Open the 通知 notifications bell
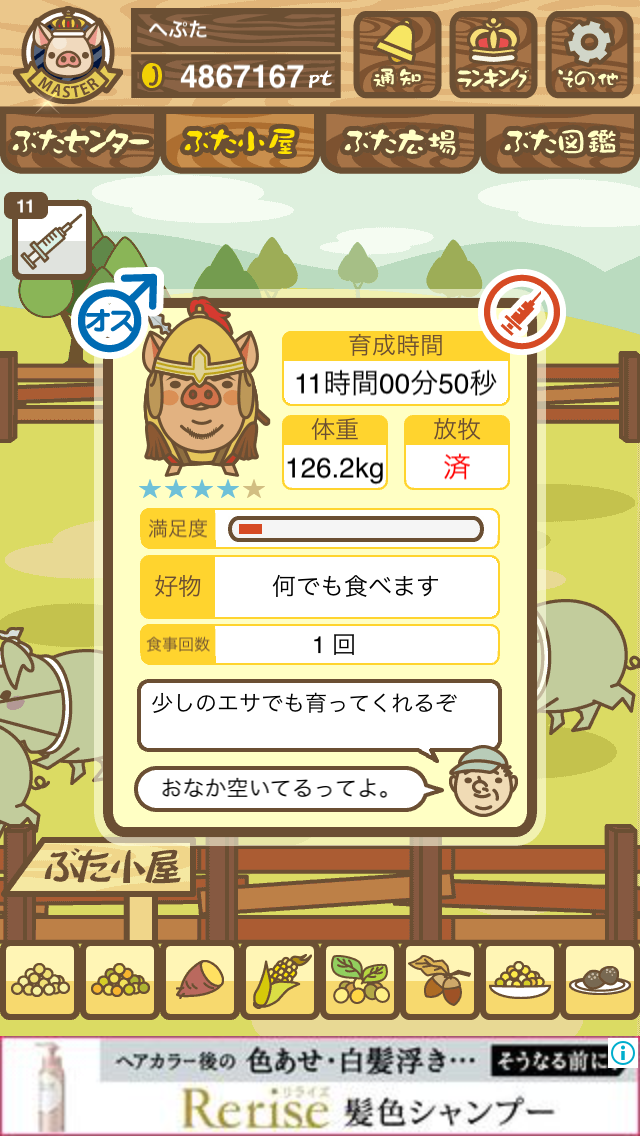Viewport: 640px width, 1136px height. (397, 54)
